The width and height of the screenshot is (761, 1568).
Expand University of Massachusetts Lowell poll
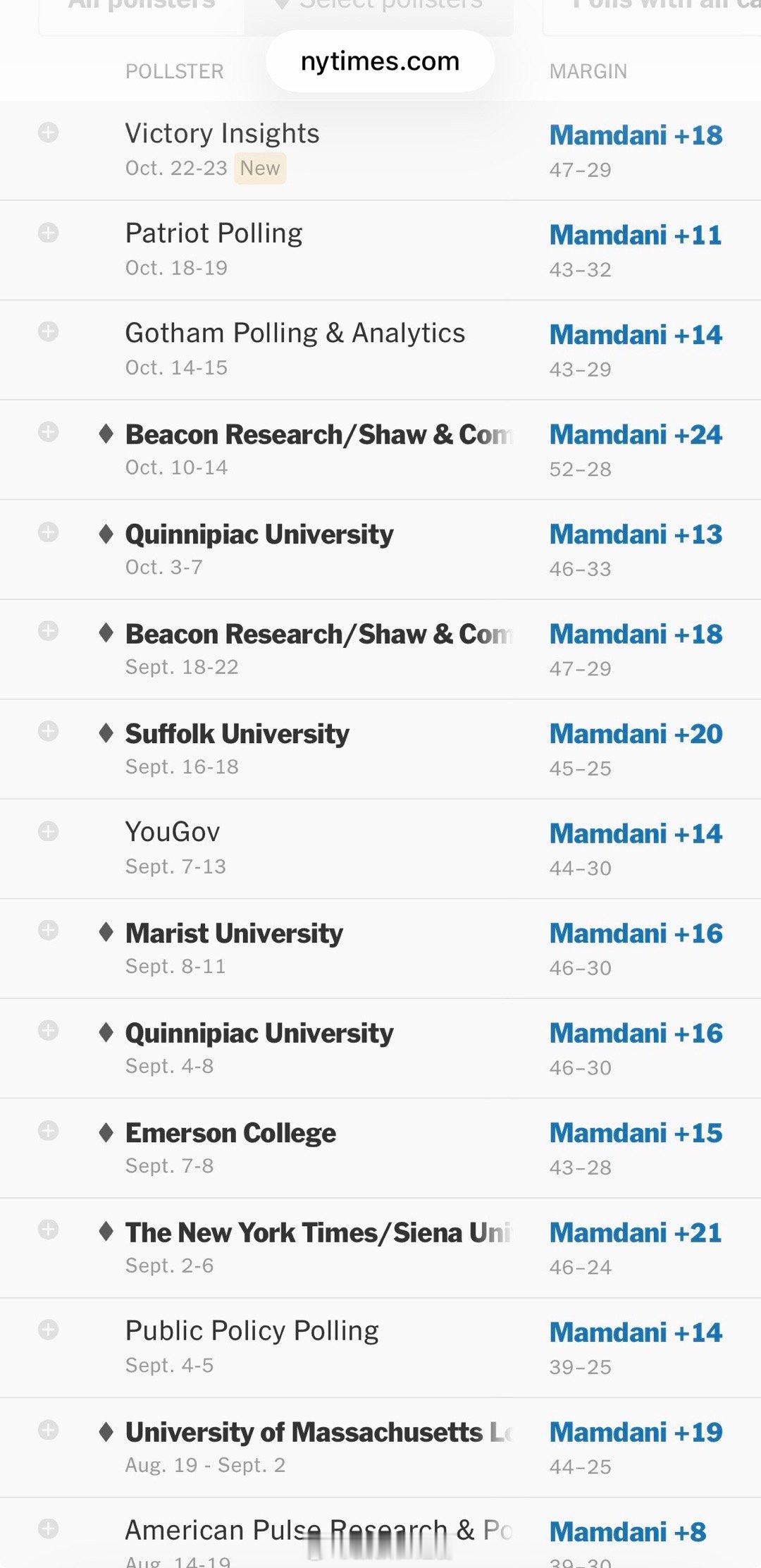48,1430
